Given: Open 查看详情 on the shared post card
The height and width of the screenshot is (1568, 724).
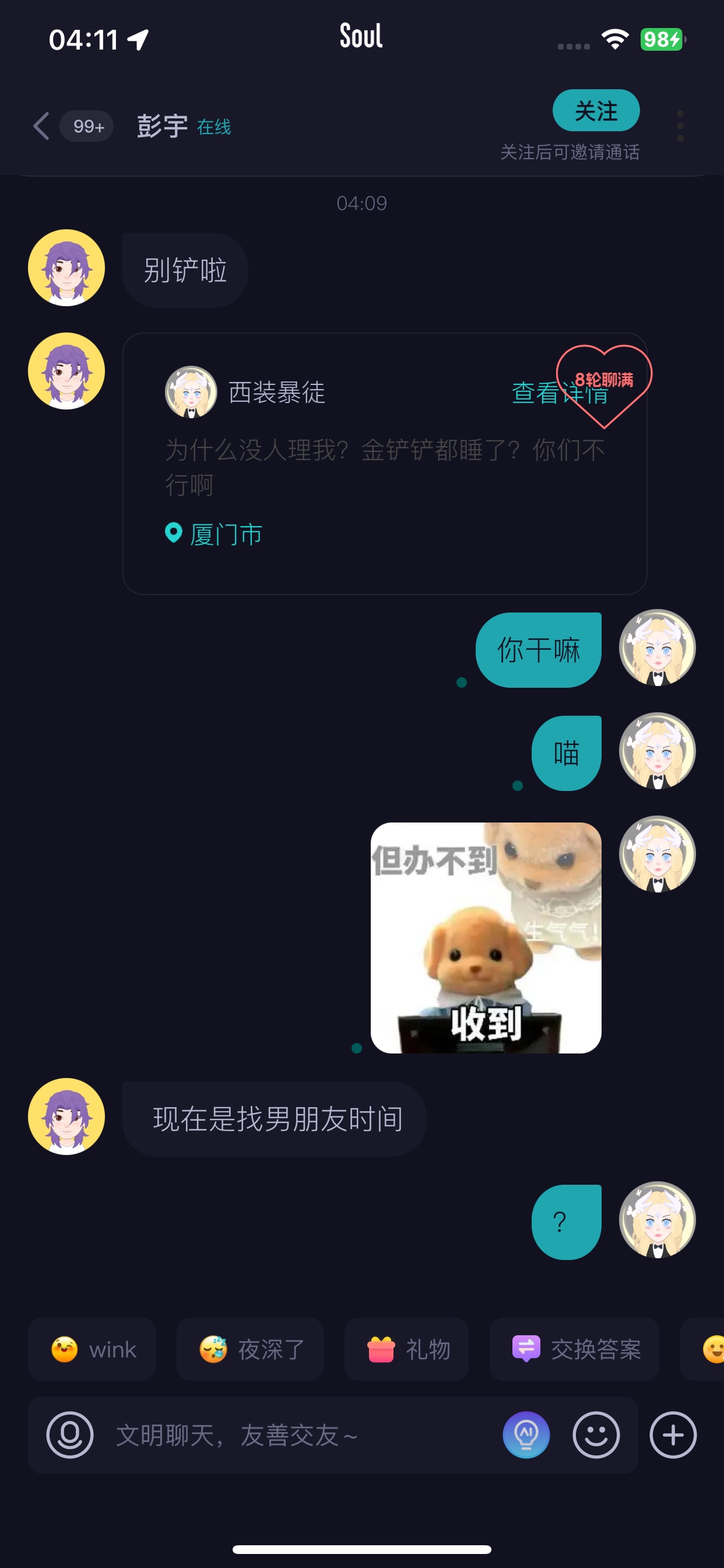Looking at the screenshot, I should [x=560, y=393].
